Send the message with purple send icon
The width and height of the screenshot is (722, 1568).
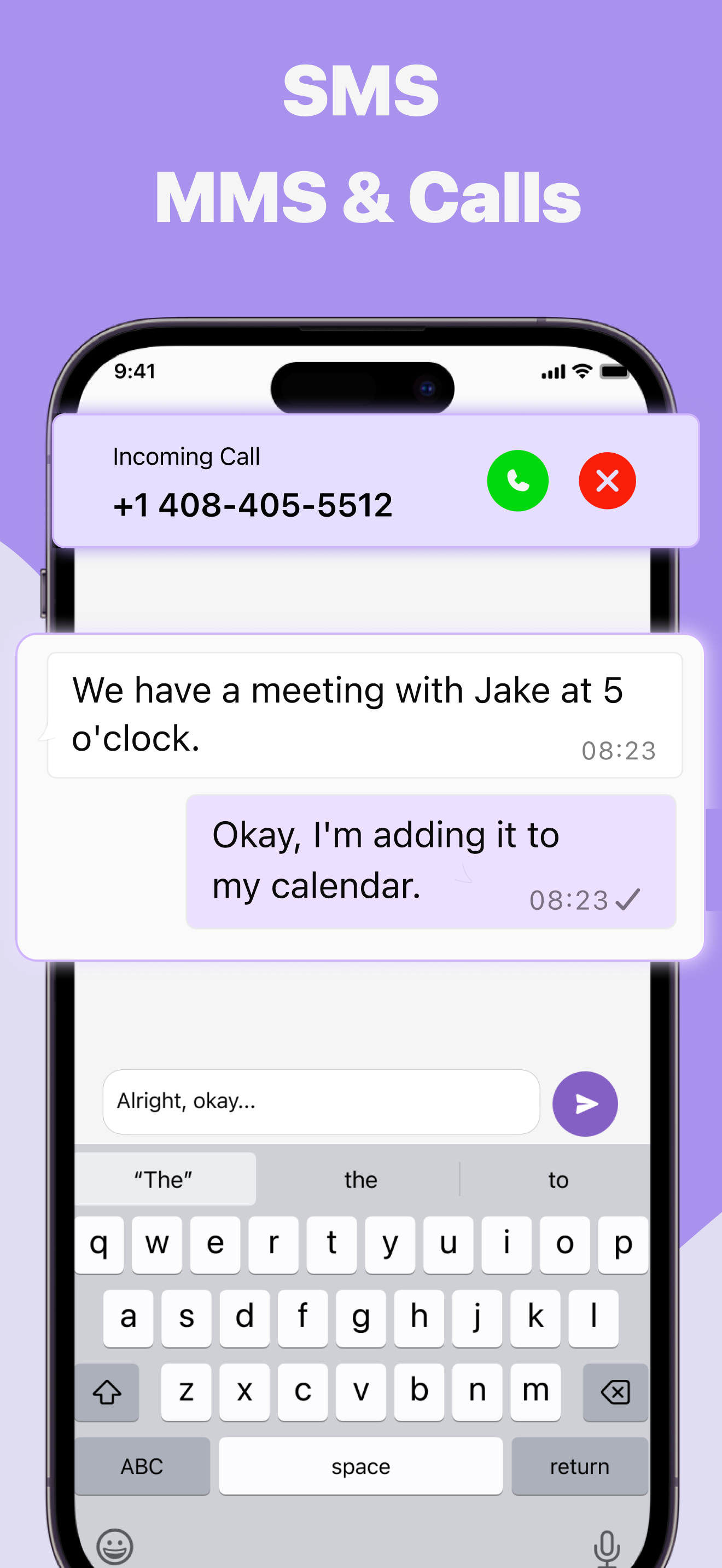(584, 1103)
